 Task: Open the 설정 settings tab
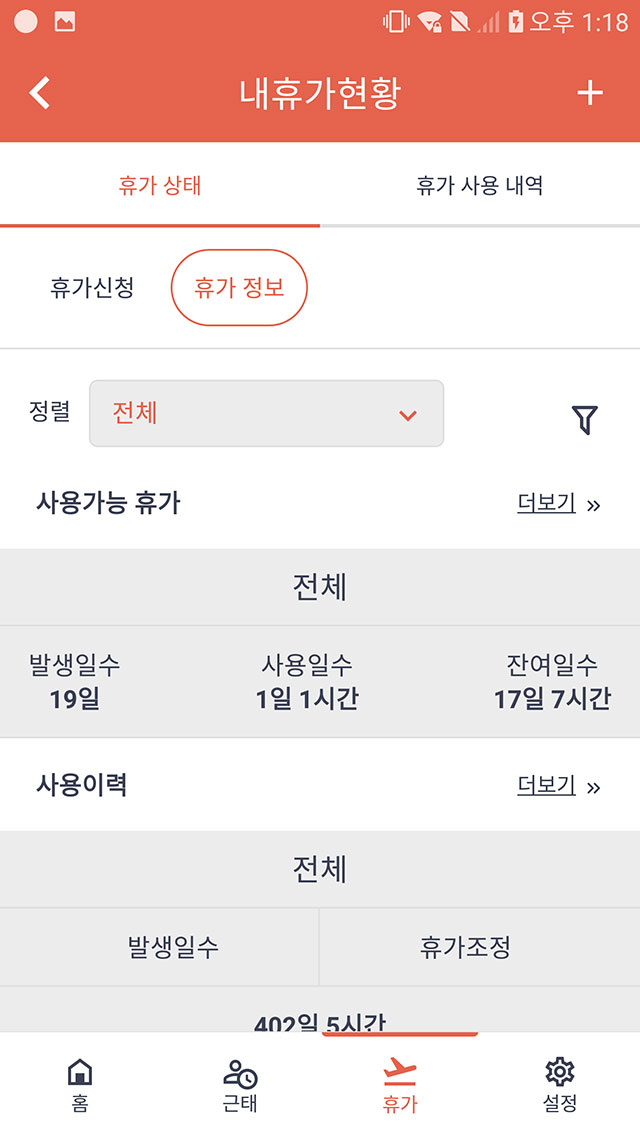[x=559, y=1085]
